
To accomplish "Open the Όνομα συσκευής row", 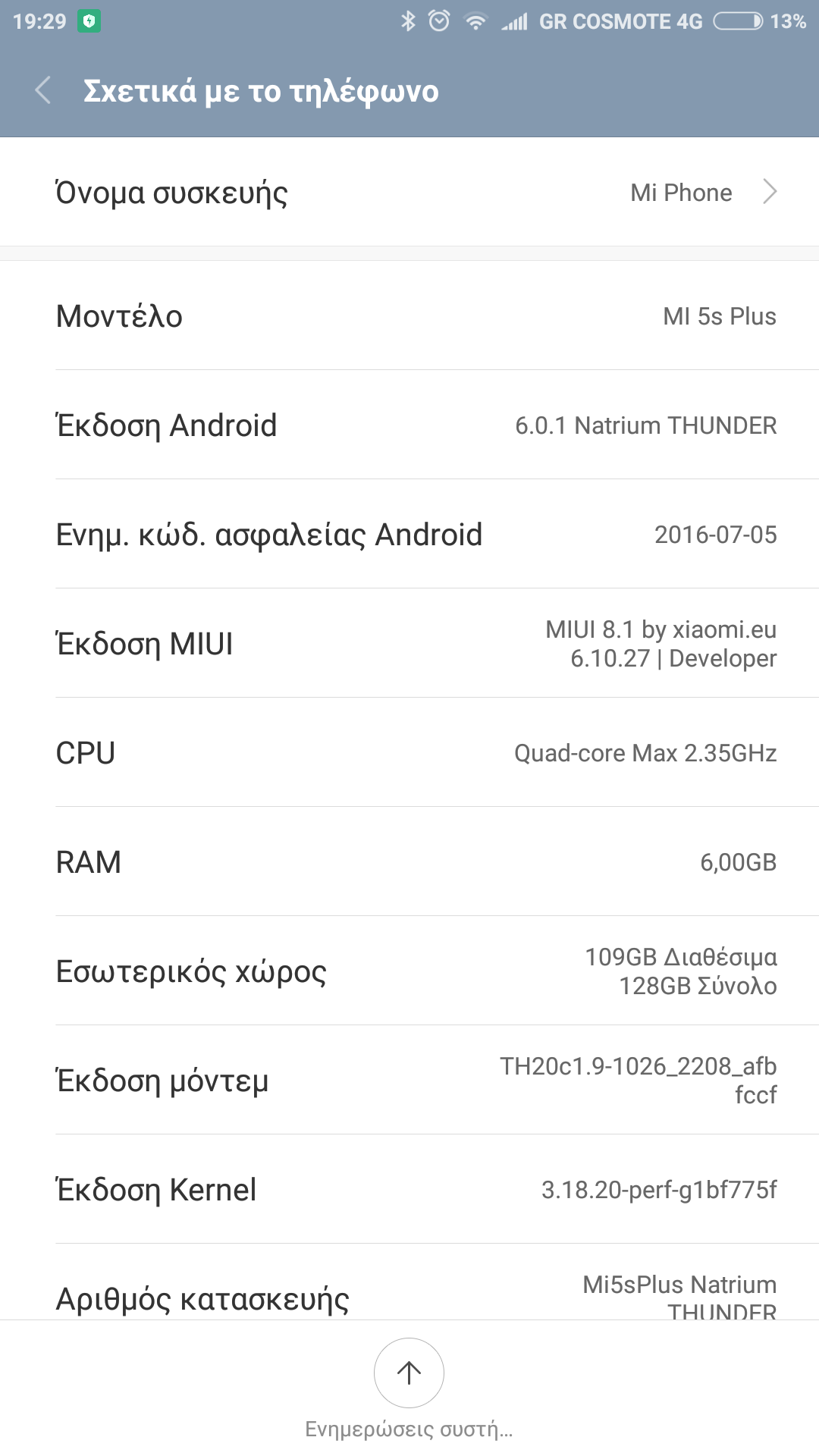I will tap(409, 193).
